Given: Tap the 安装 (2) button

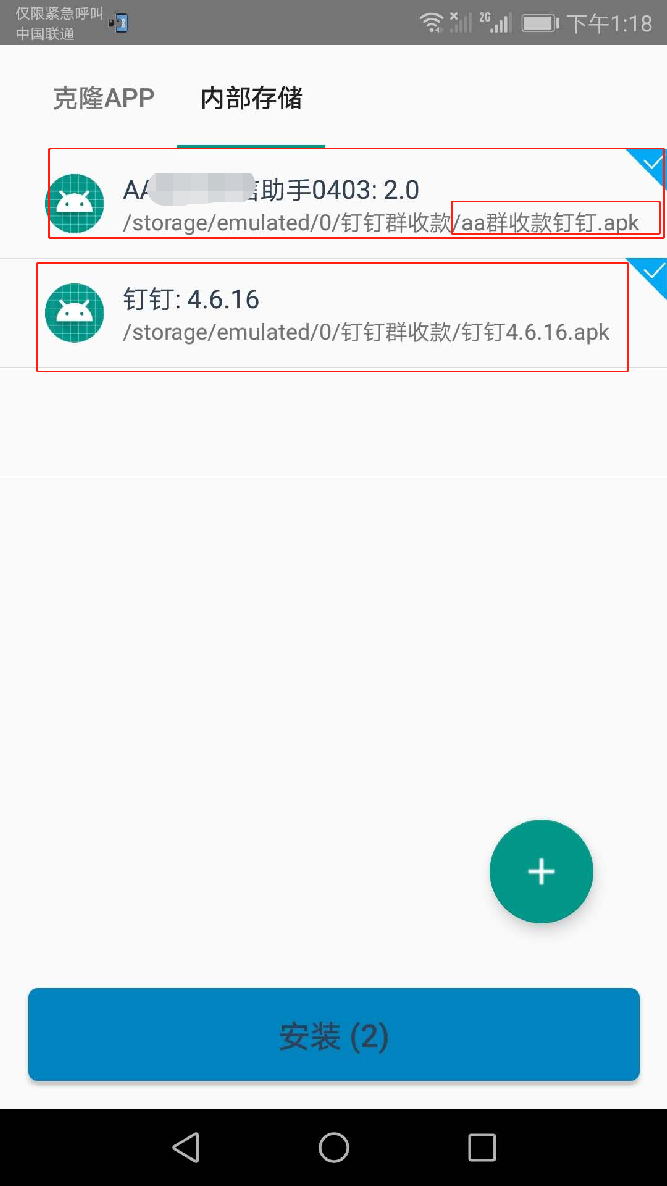Looking at the screenshot, I should pyautogui.click(x=334, y=1035).
